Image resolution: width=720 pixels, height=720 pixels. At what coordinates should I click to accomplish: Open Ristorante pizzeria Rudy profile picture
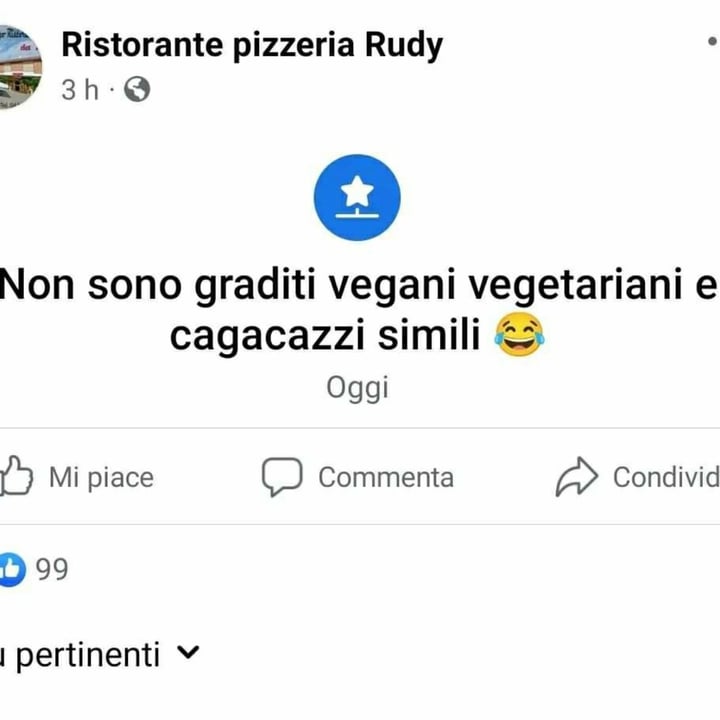click(20, 67)
